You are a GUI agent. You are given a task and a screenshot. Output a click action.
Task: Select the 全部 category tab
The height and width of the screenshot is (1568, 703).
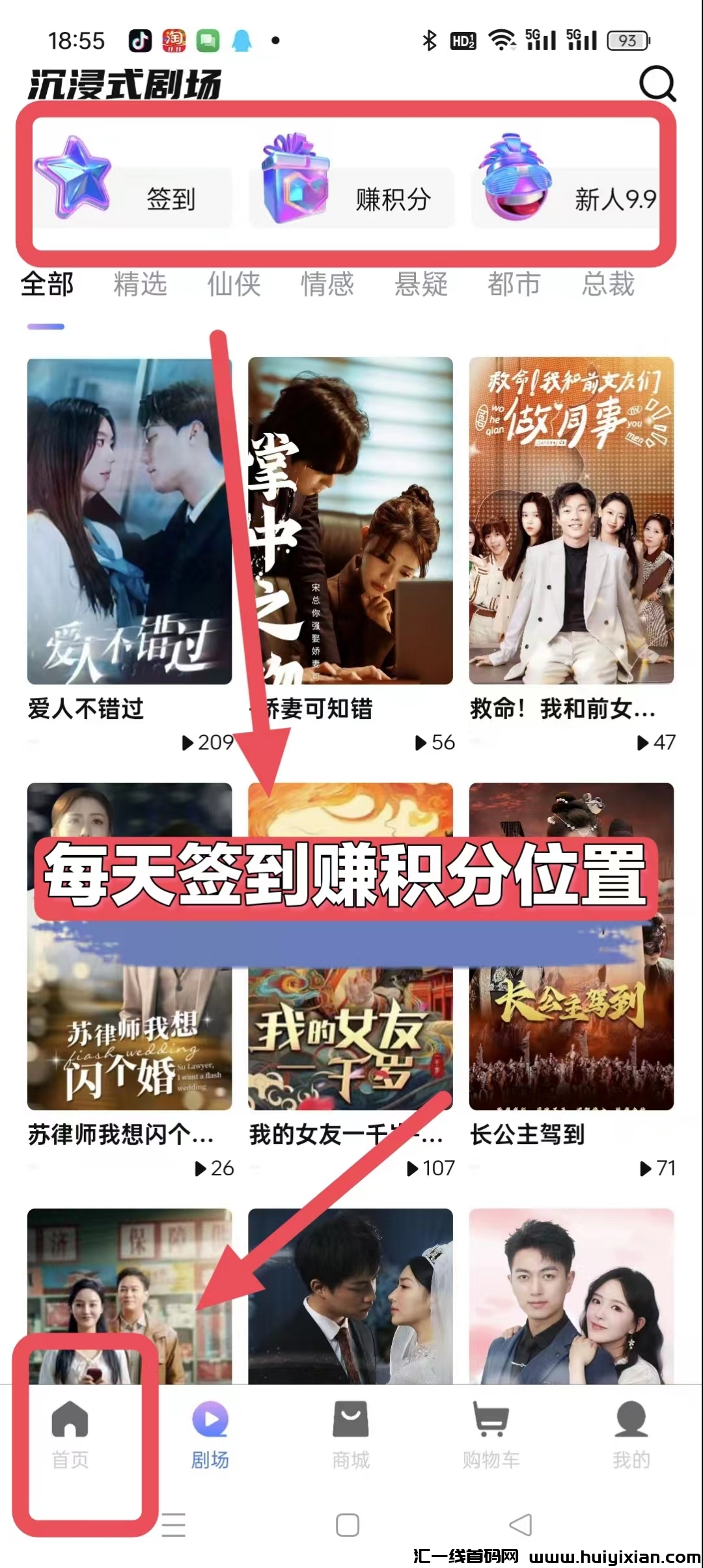[47, 285]
